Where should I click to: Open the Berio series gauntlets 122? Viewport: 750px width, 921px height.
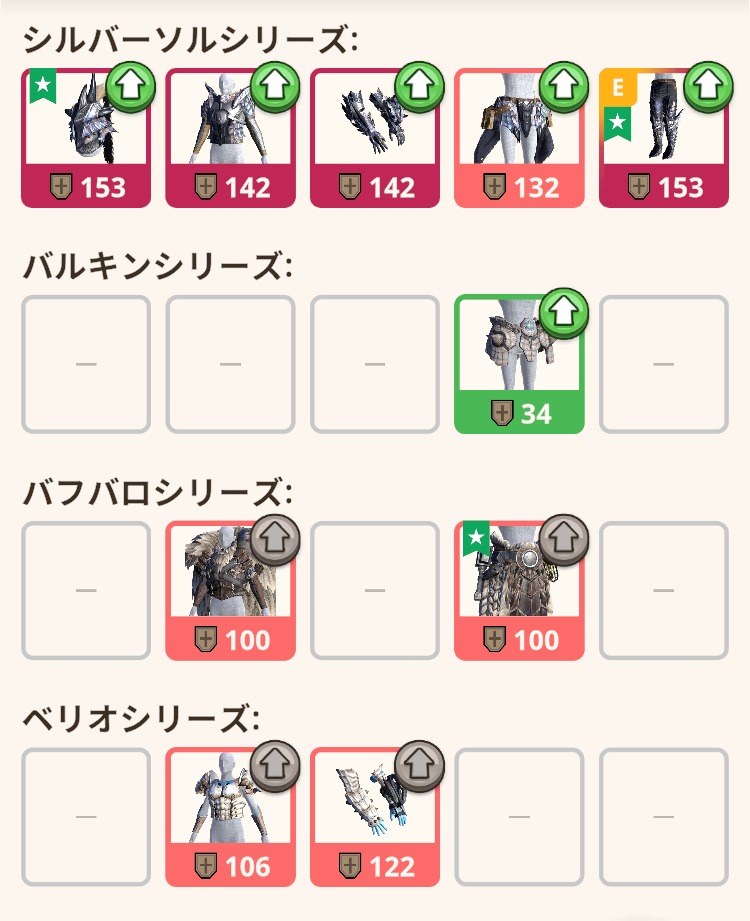point(375,816)
